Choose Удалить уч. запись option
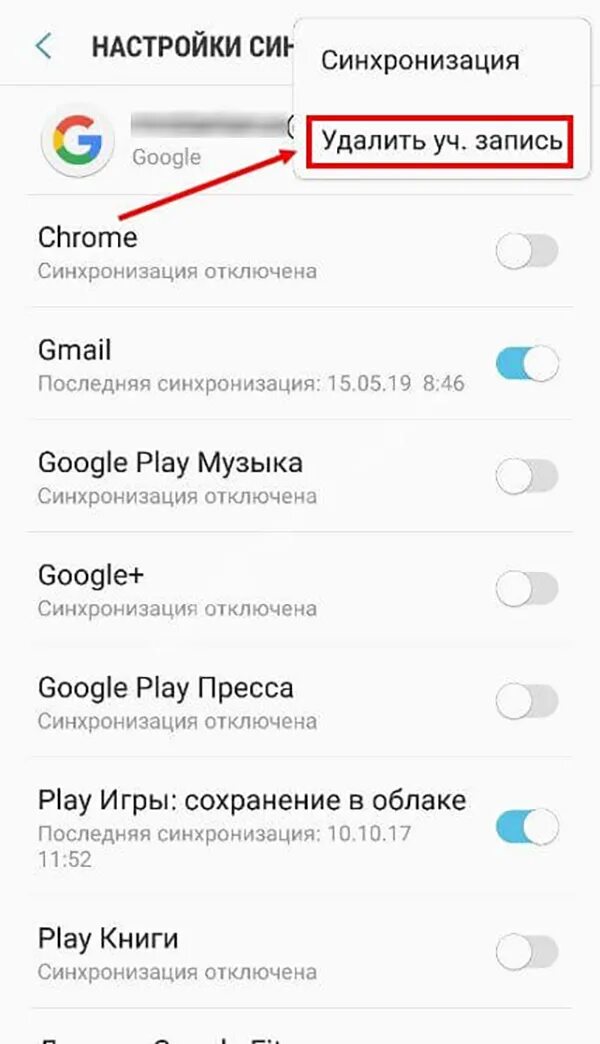600x1044 pixels. pyautogui.click(x=440, y=141)
